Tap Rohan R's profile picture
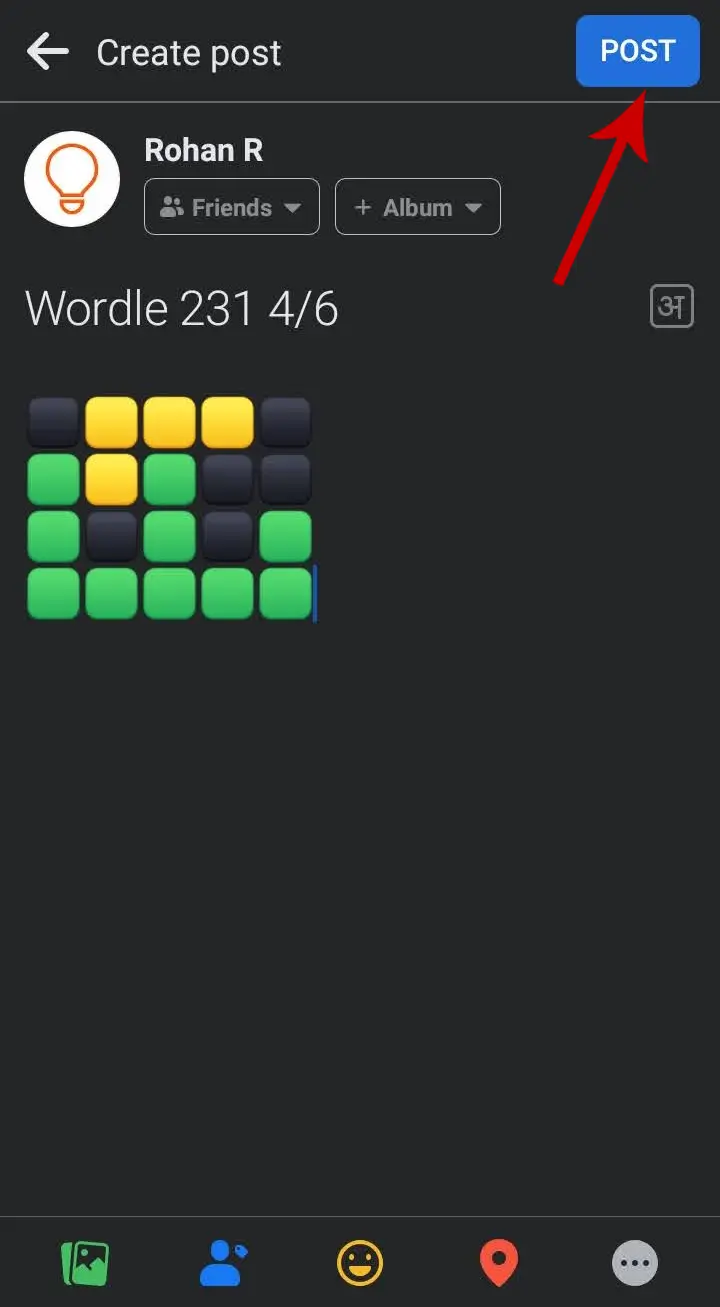 pos(72,179)
